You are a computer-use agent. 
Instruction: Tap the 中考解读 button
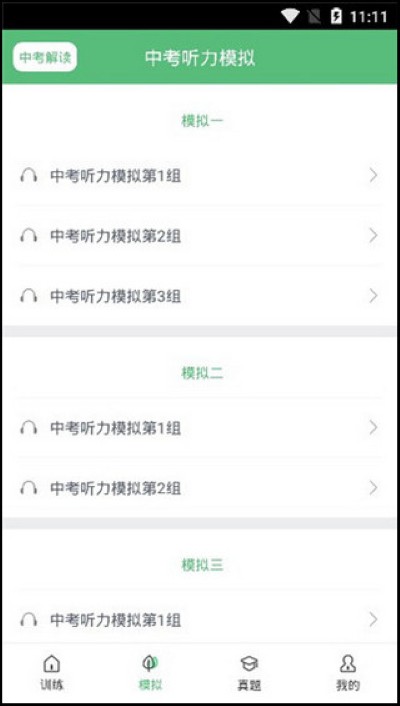[x=45, y=57]
